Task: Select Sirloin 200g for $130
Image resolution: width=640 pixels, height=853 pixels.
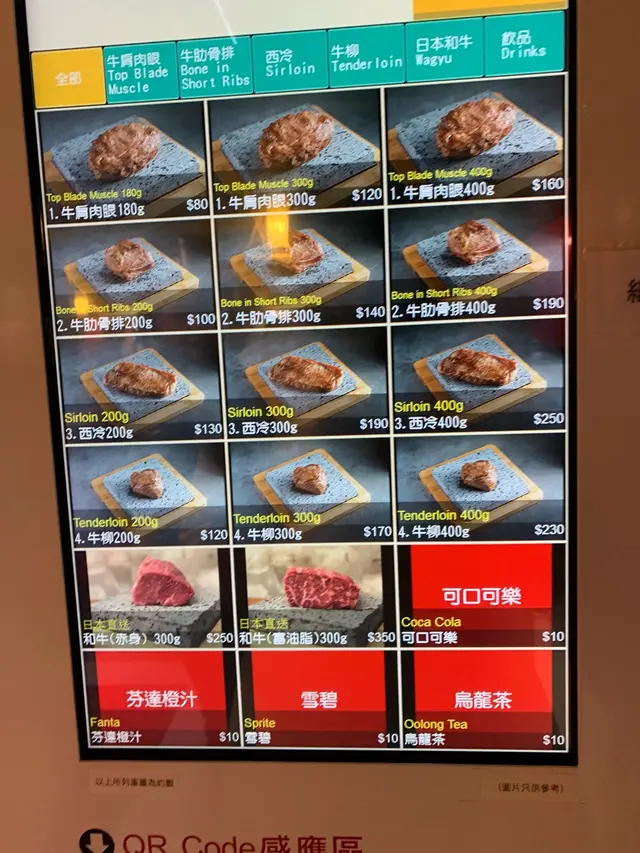Action: [x=139, y=385]
